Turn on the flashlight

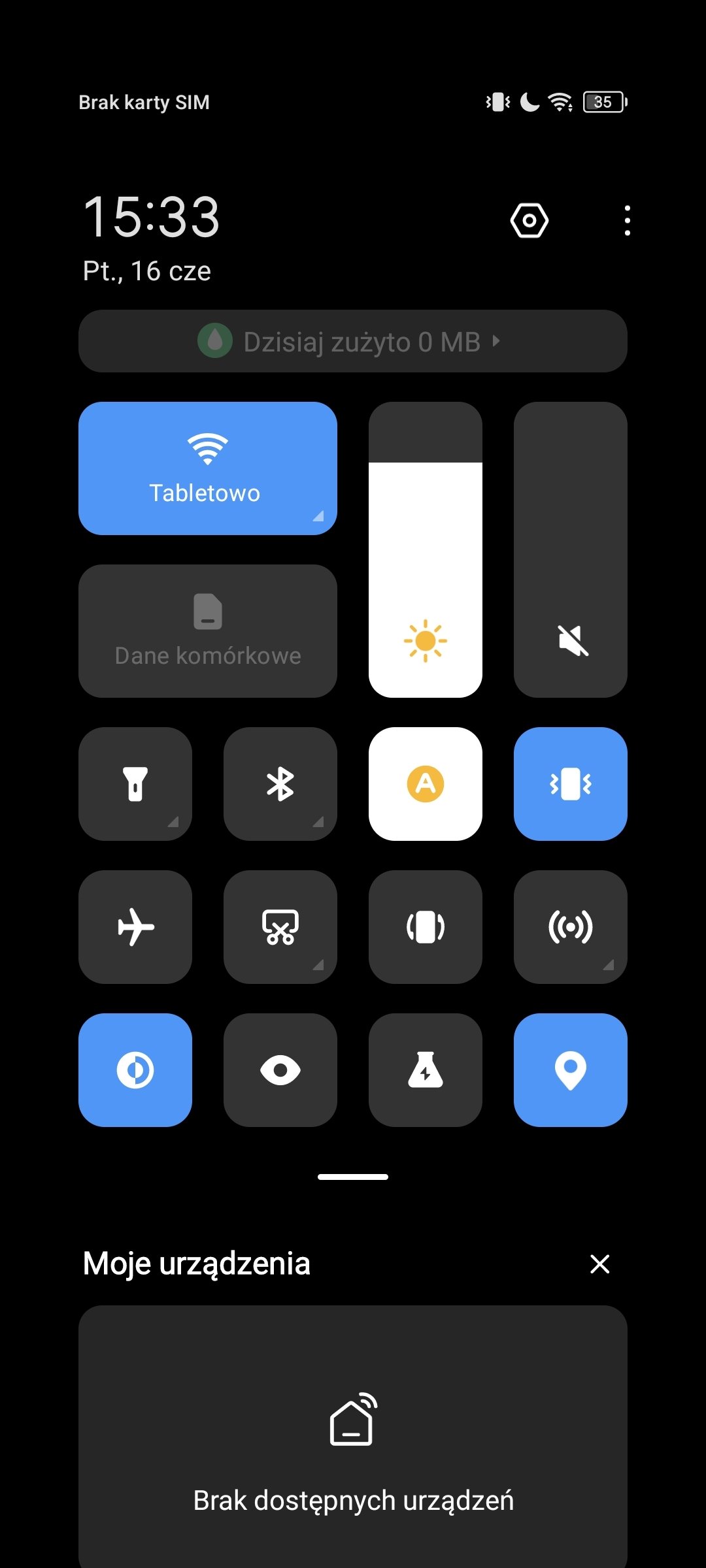coord(135,784)
